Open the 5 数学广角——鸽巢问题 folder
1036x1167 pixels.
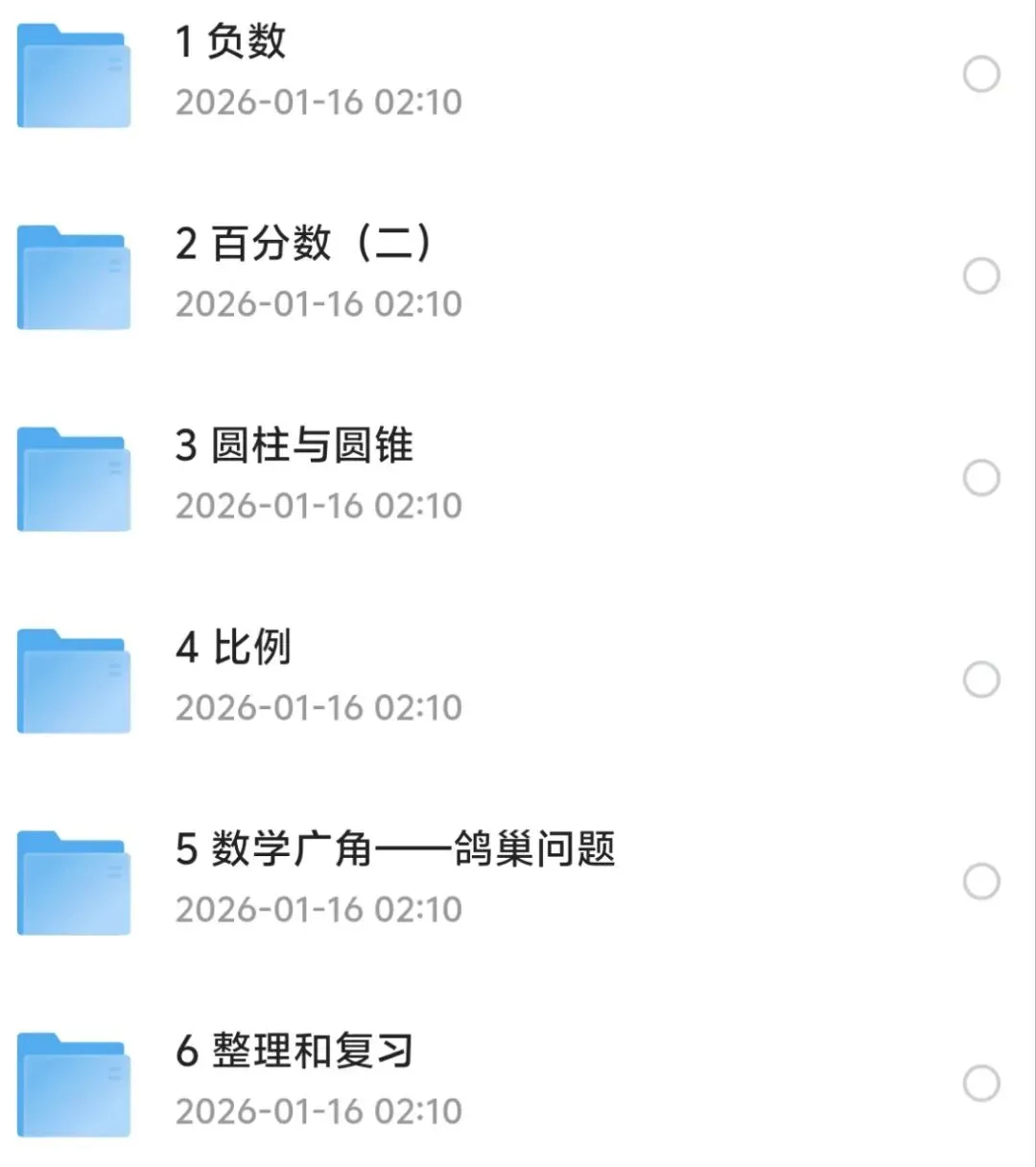click(x=394, y=849)
